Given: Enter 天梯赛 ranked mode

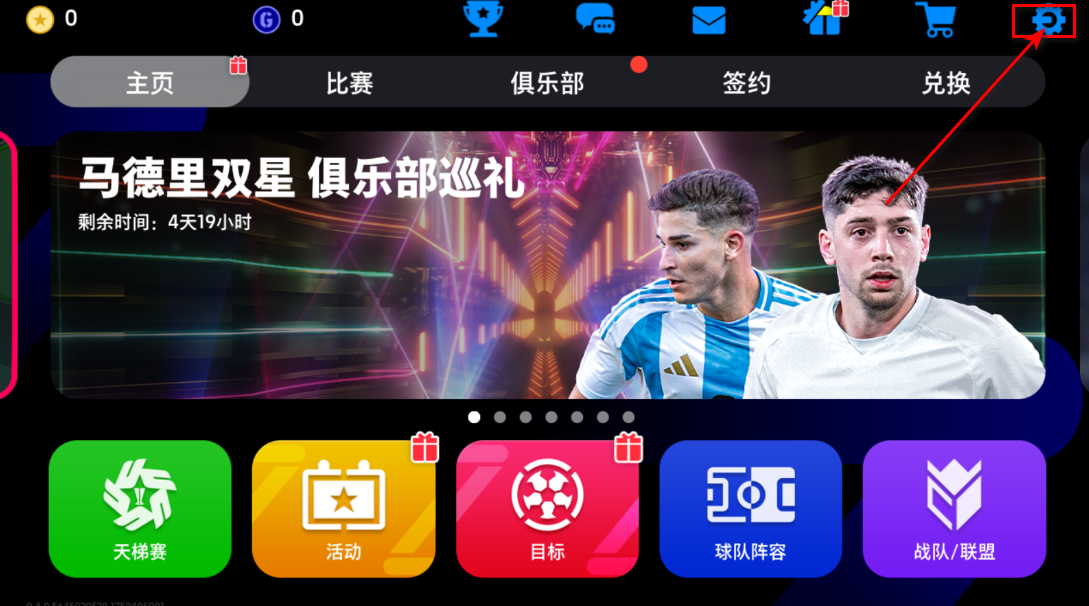Looking at the screenshot, I should (x=140, y=508).
